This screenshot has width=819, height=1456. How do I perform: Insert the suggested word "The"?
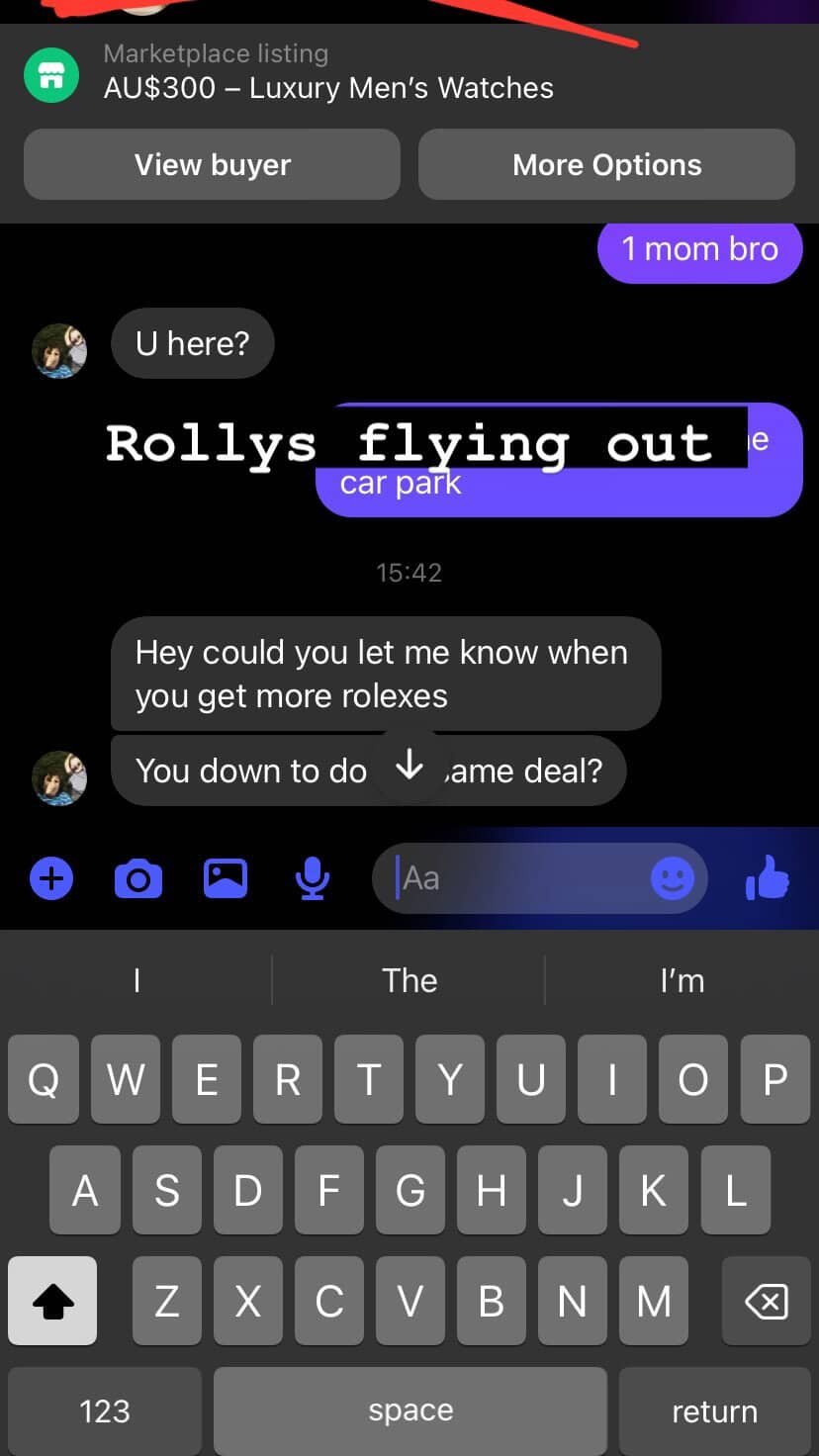coord(409,980)
